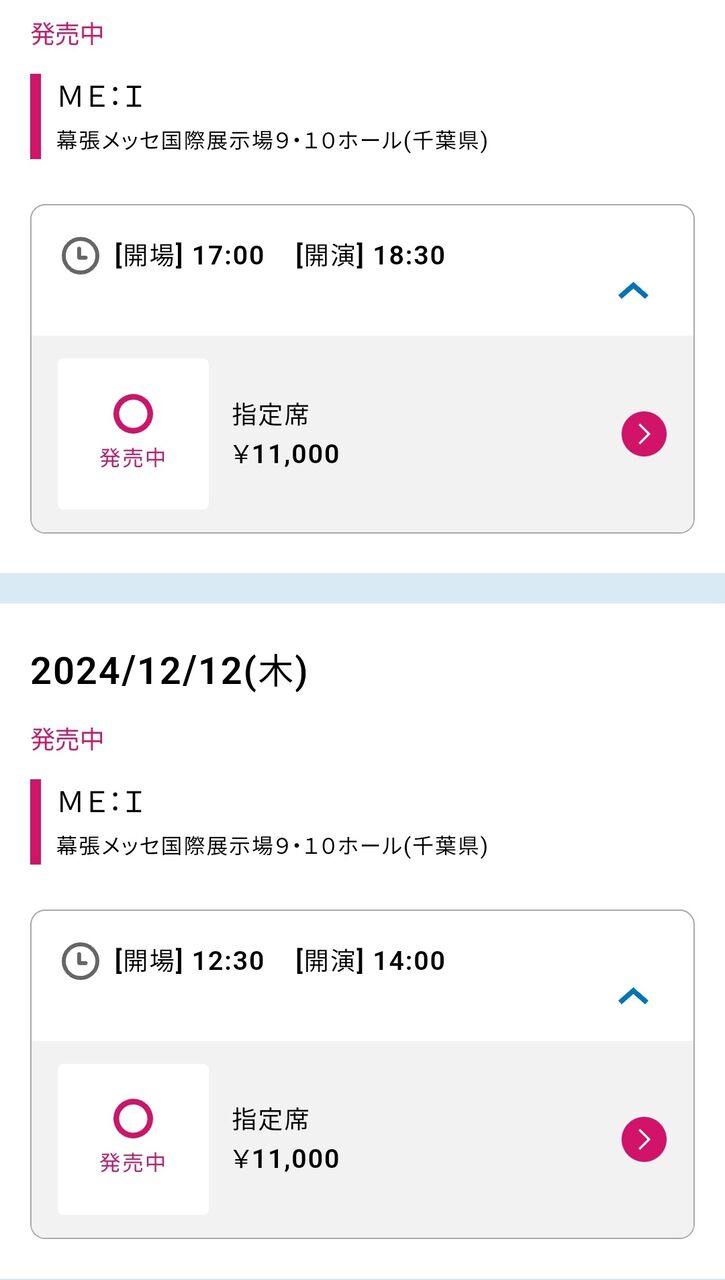Open 指定席 ticket for the 18:30 show
725x1280 pixels.
click(x=644, y=434)
